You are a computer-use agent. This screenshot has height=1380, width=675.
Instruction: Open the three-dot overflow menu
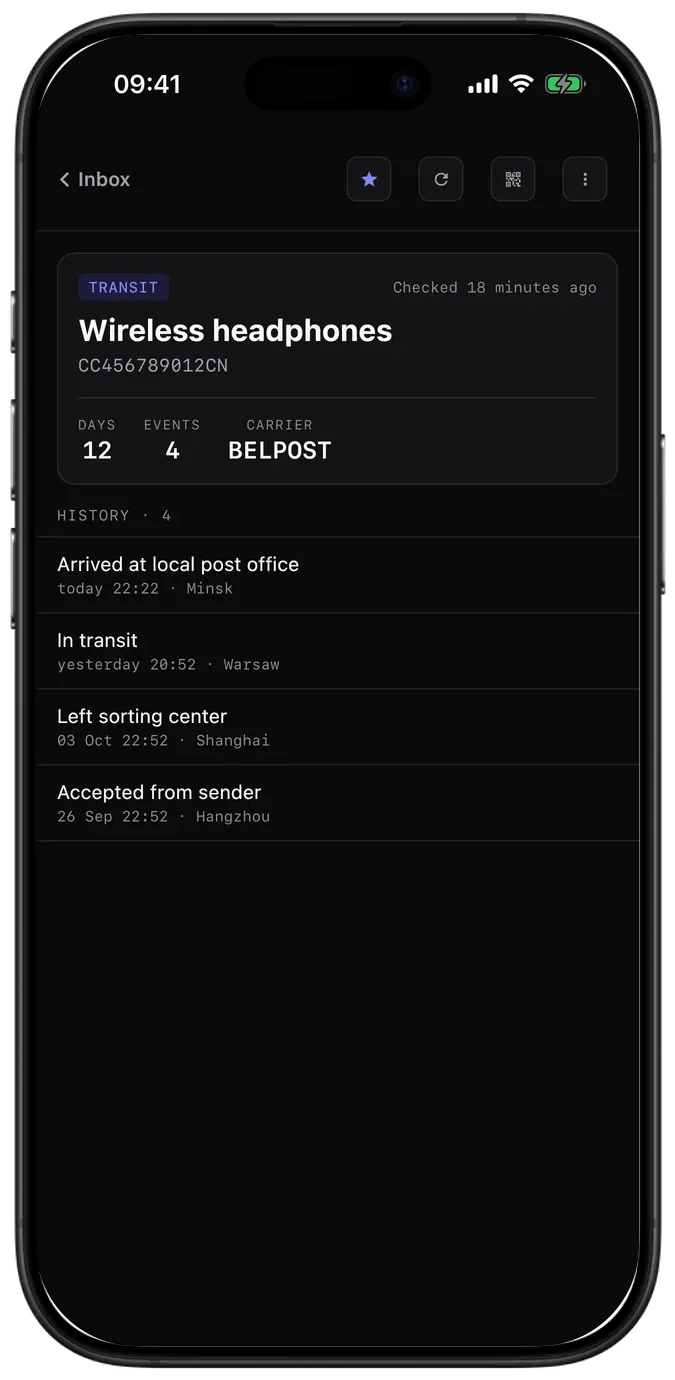(x=585, y=180)
